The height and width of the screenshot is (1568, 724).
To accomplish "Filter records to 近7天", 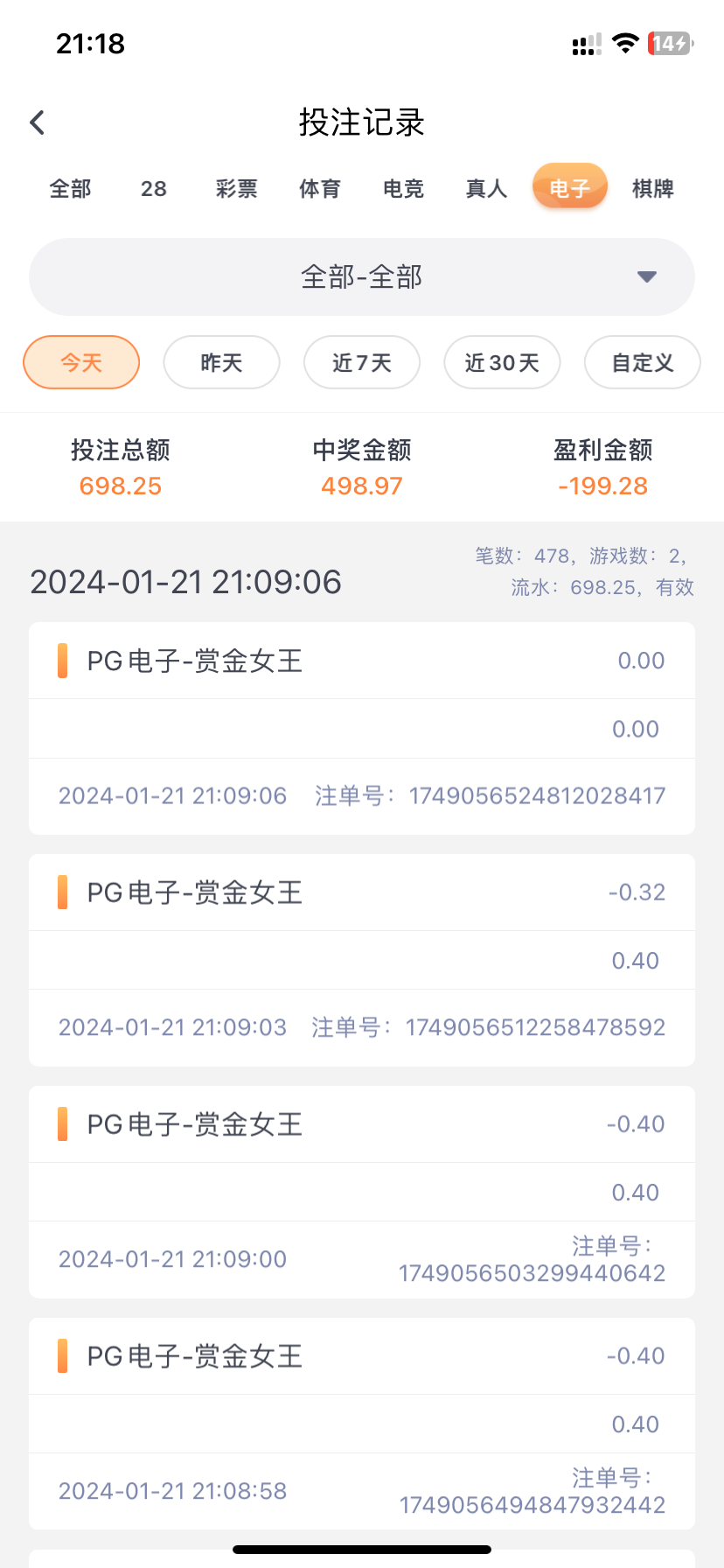I will click(x=362, y=362).
